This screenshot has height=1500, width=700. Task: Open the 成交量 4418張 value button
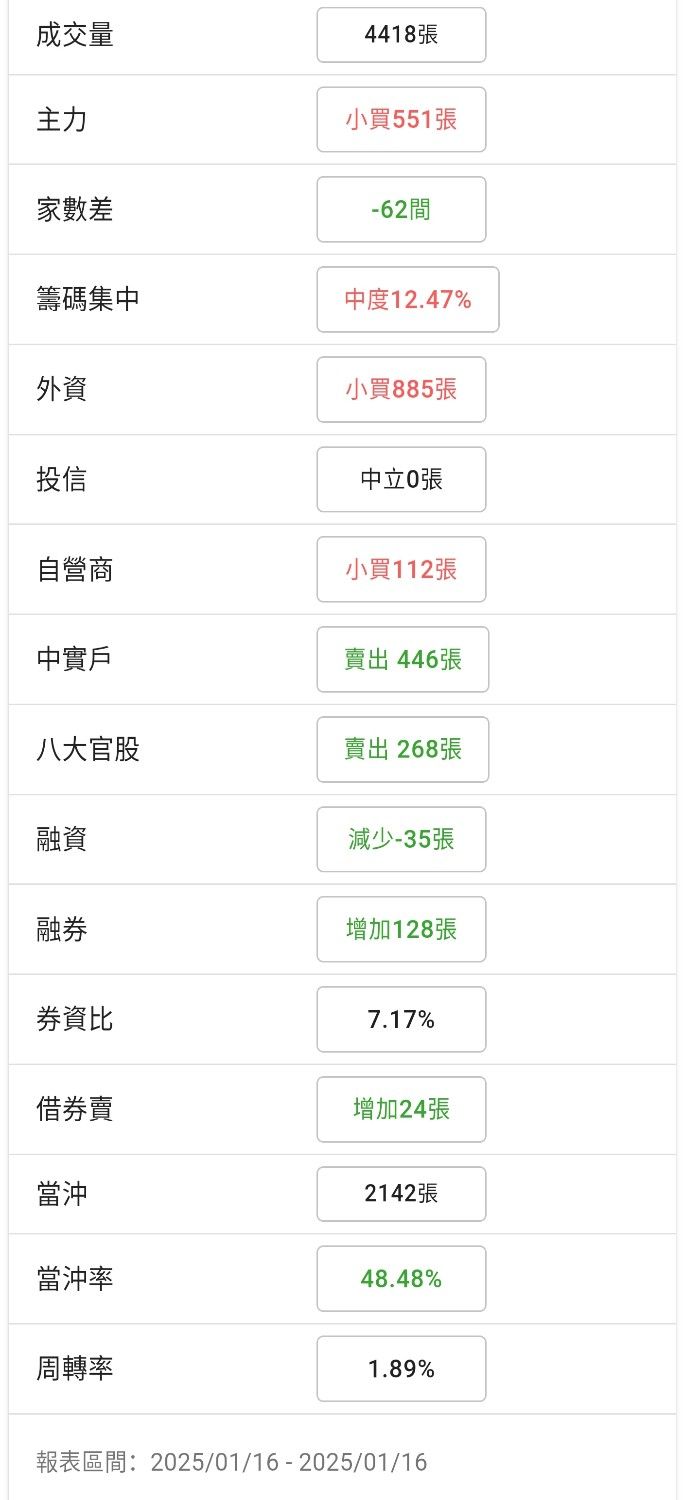coord(401,35)
